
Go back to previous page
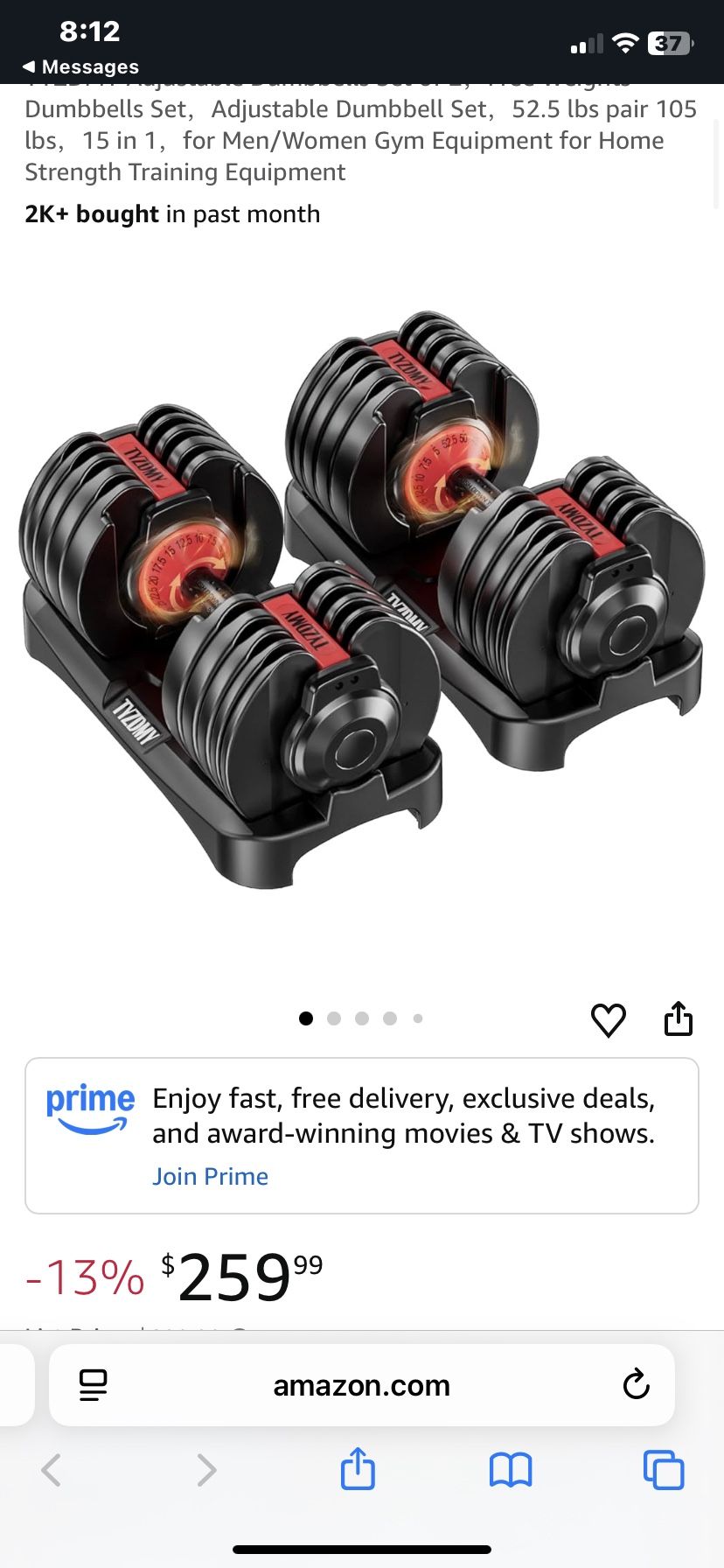pyautogui.click(x=52, y=1470)
